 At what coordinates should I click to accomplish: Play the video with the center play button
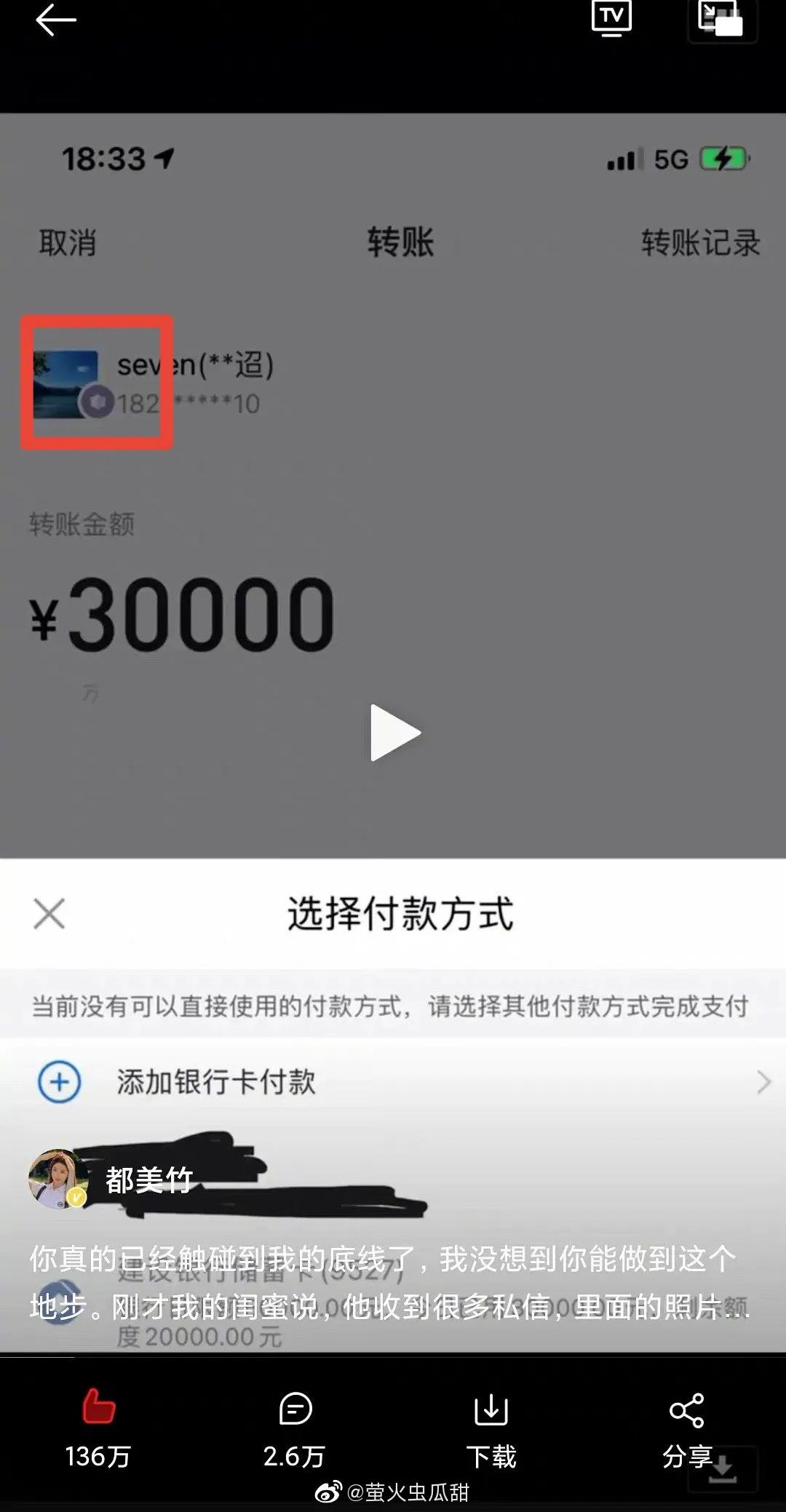393,733
